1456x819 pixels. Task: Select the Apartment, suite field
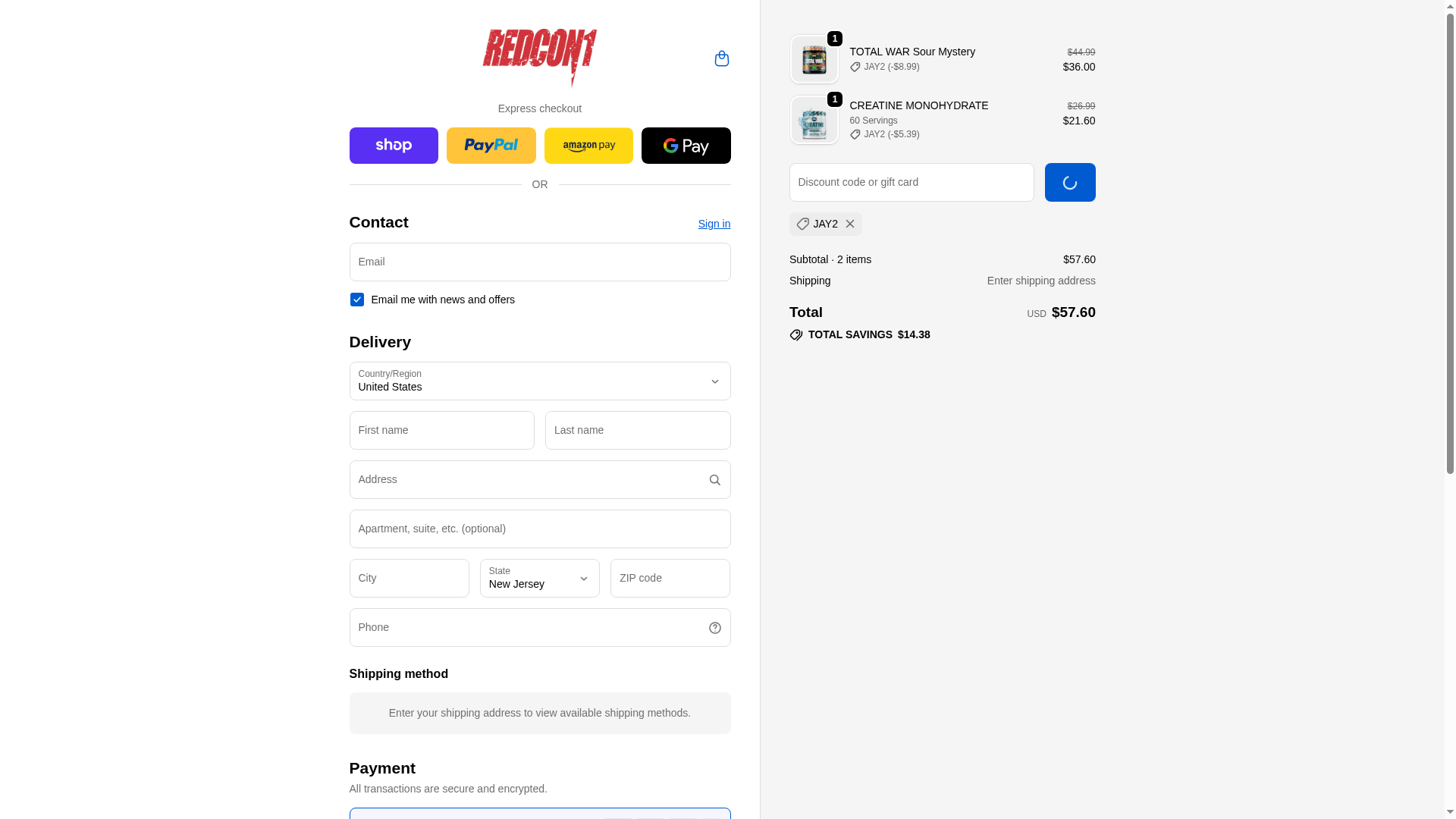point(539,529)
